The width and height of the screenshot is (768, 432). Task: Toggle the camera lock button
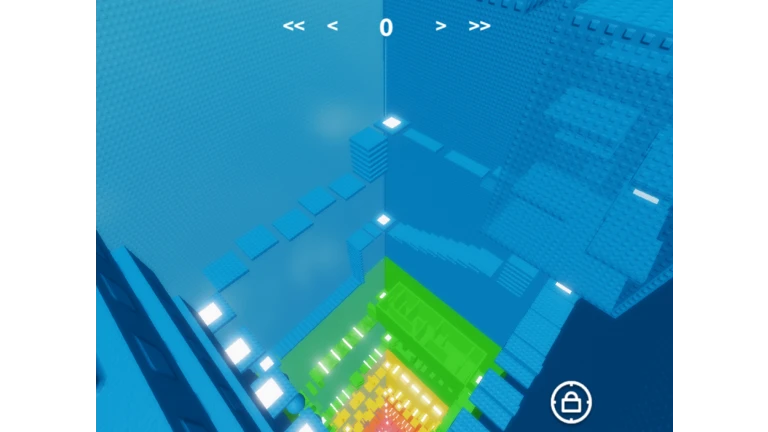pyautogui.click(x=571, y=402)
